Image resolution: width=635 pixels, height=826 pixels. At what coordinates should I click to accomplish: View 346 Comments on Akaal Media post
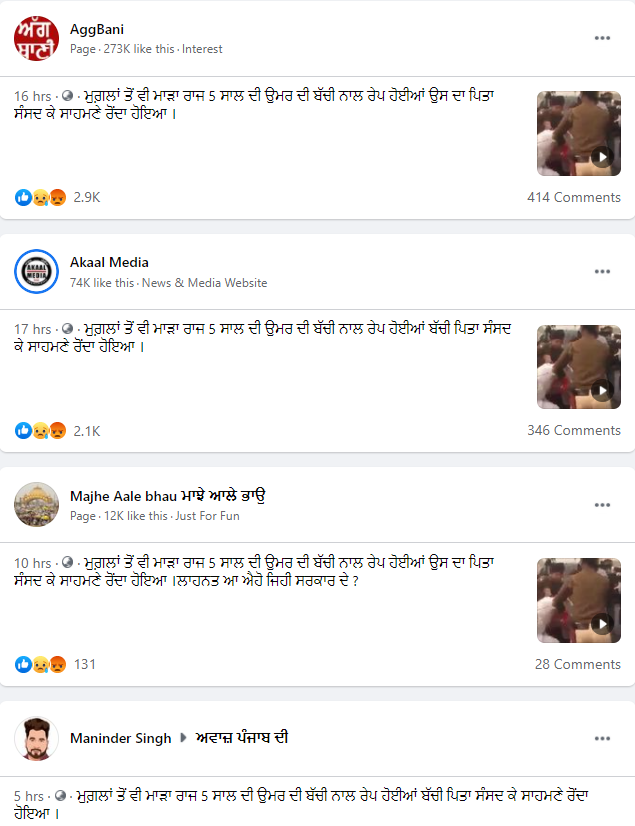573,430
